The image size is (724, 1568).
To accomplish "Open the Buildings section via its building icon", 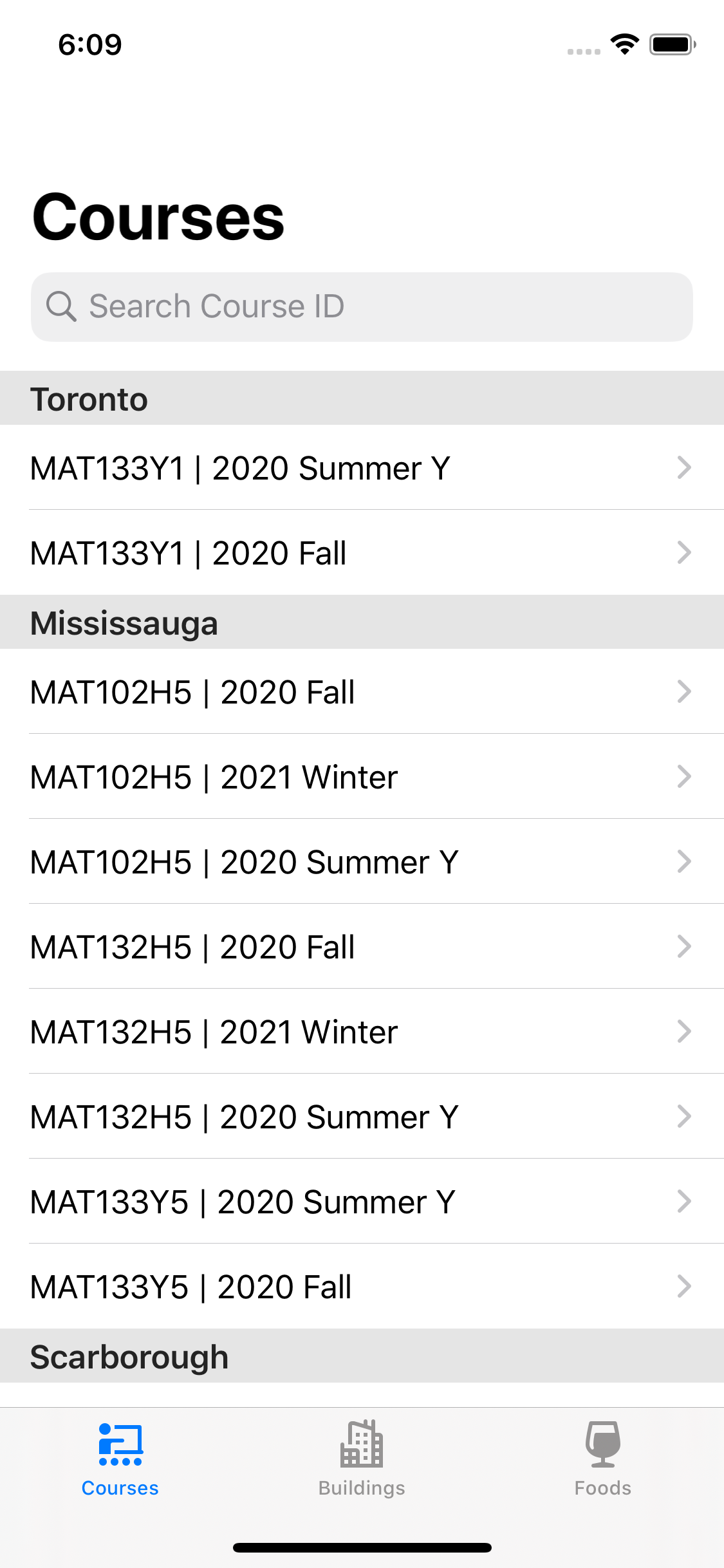I will click(x=362, y=1445).
